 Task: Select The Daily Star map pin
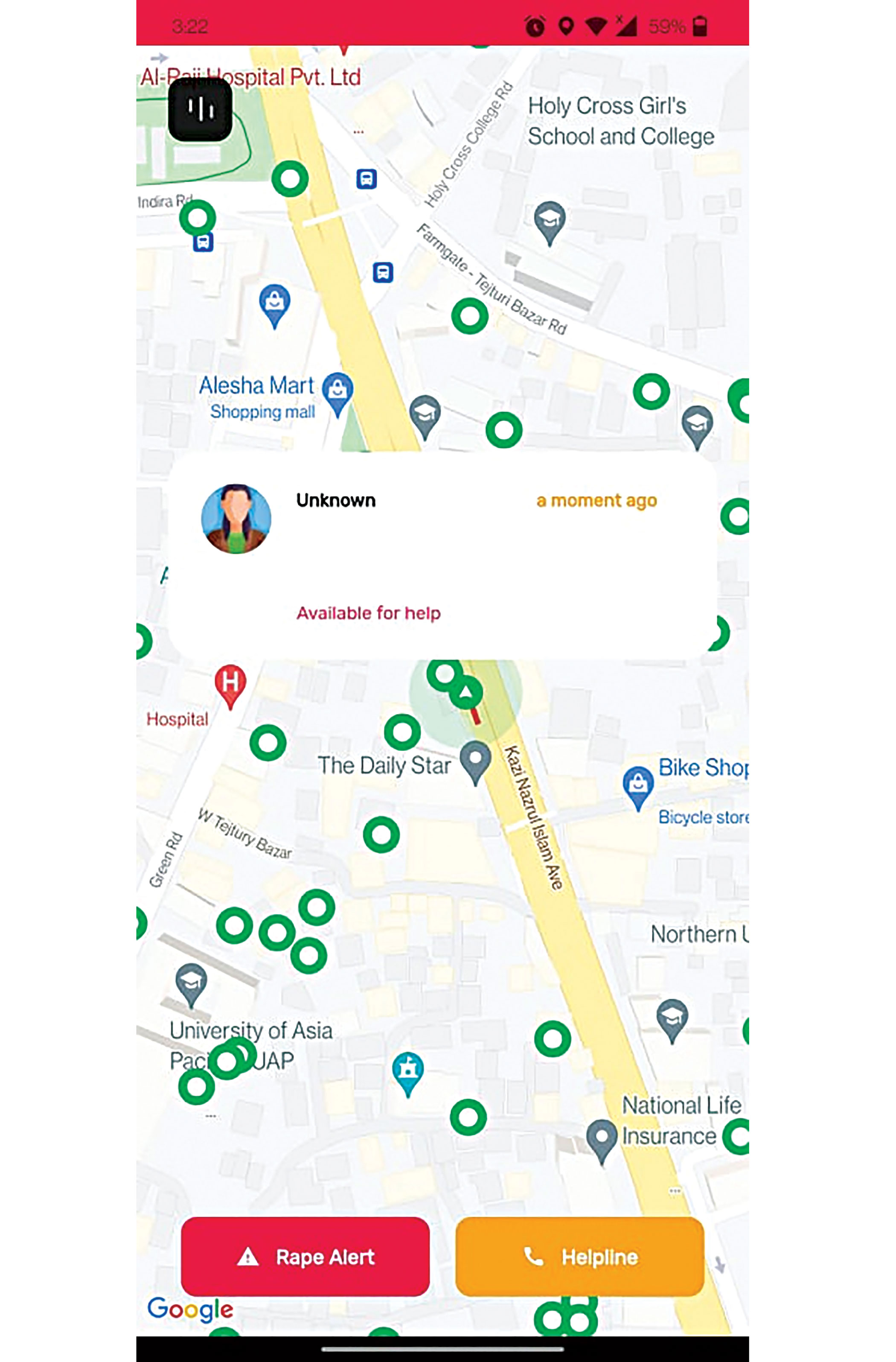(x=475, y=759)
